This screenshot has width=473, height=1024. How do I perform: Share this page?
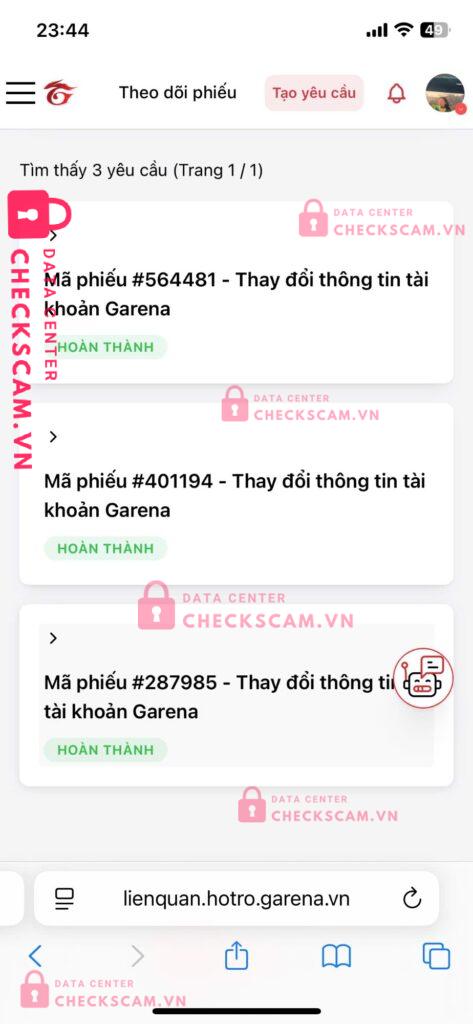[236, 955]
